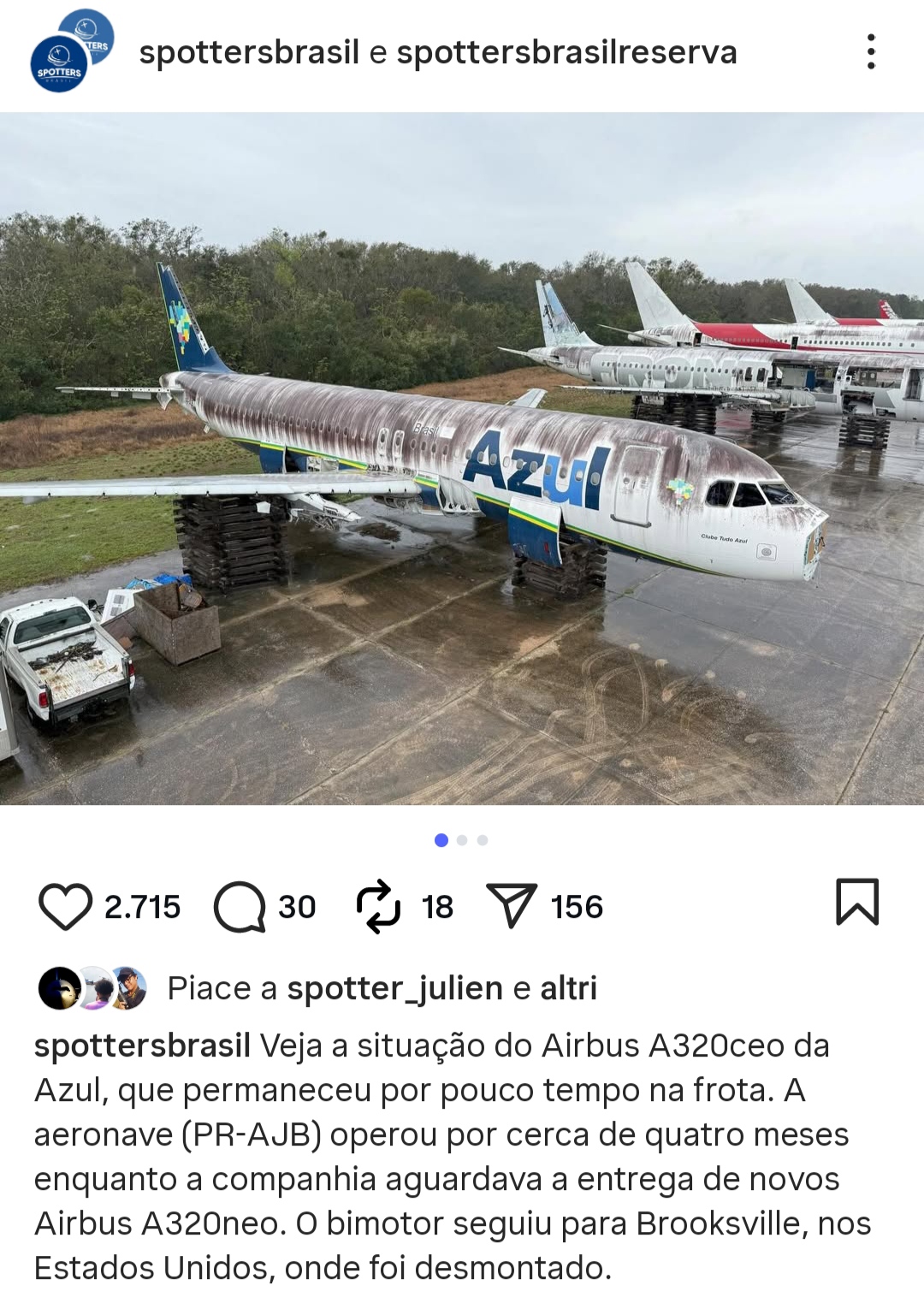Open the post's three-dot options menu
Image resolution: width=924 pixels, height=1303 pixels.
pos(871,52)
